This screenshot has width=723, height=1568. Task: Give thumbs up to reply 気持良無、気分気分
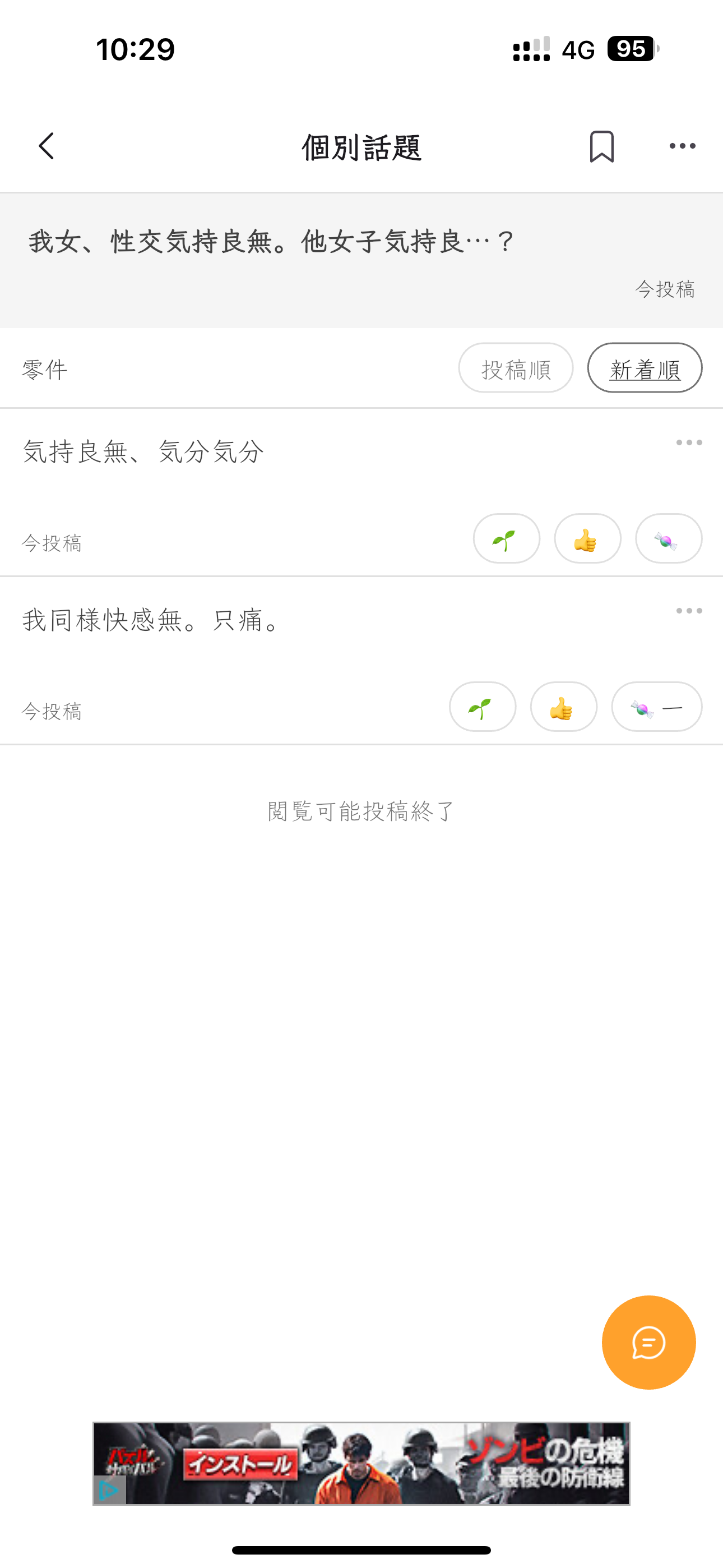click(x=587, y=539)
